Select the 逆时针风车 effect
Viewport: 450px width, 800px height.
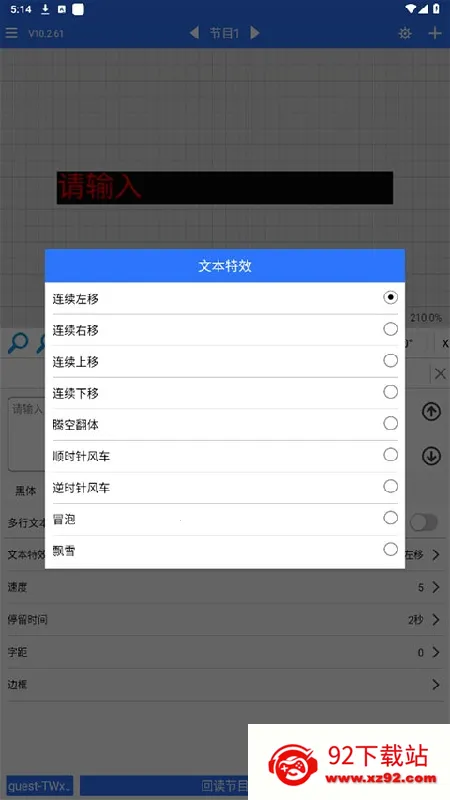pos(225,487)
